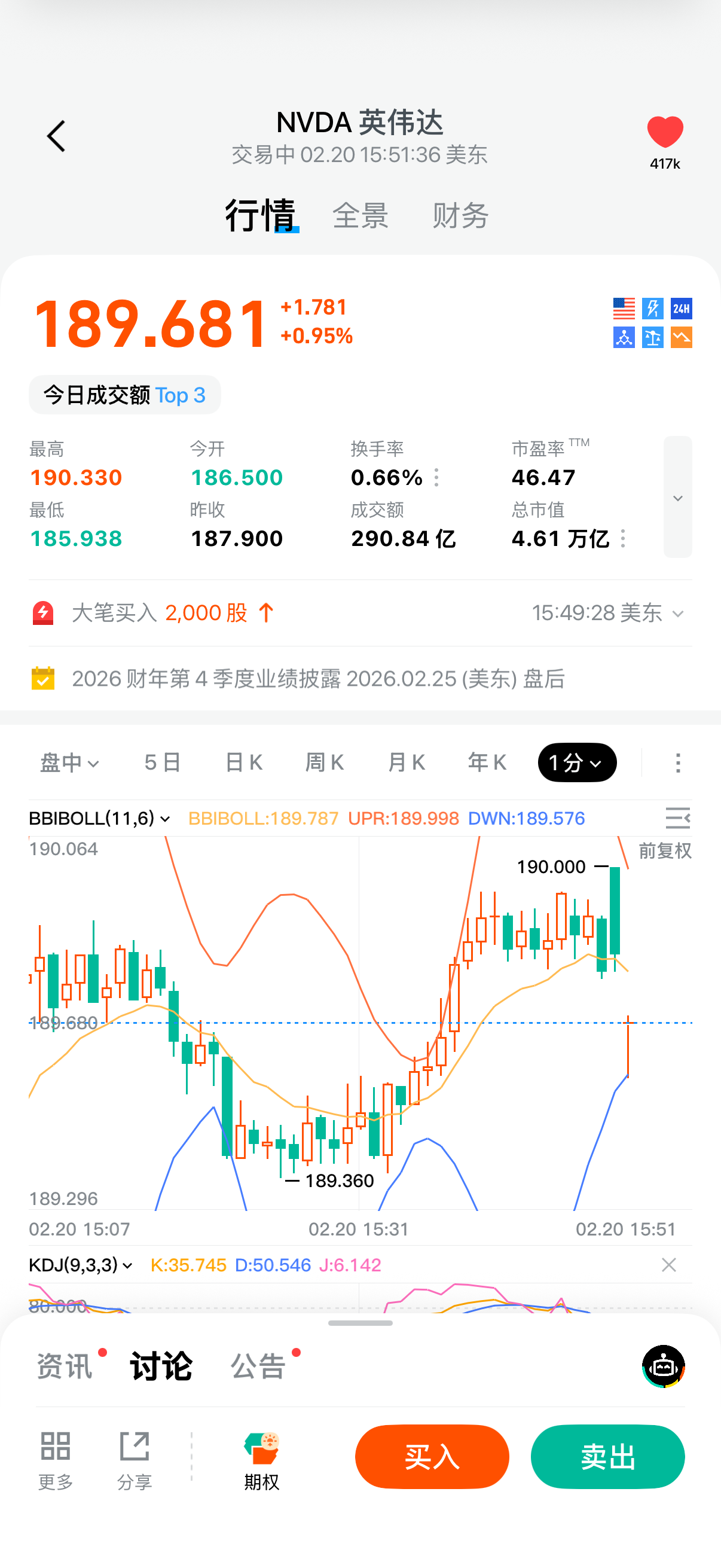This screenshot has width=721, height=1568.
Task: Switch to the 财务 tab
Action: 460,216
